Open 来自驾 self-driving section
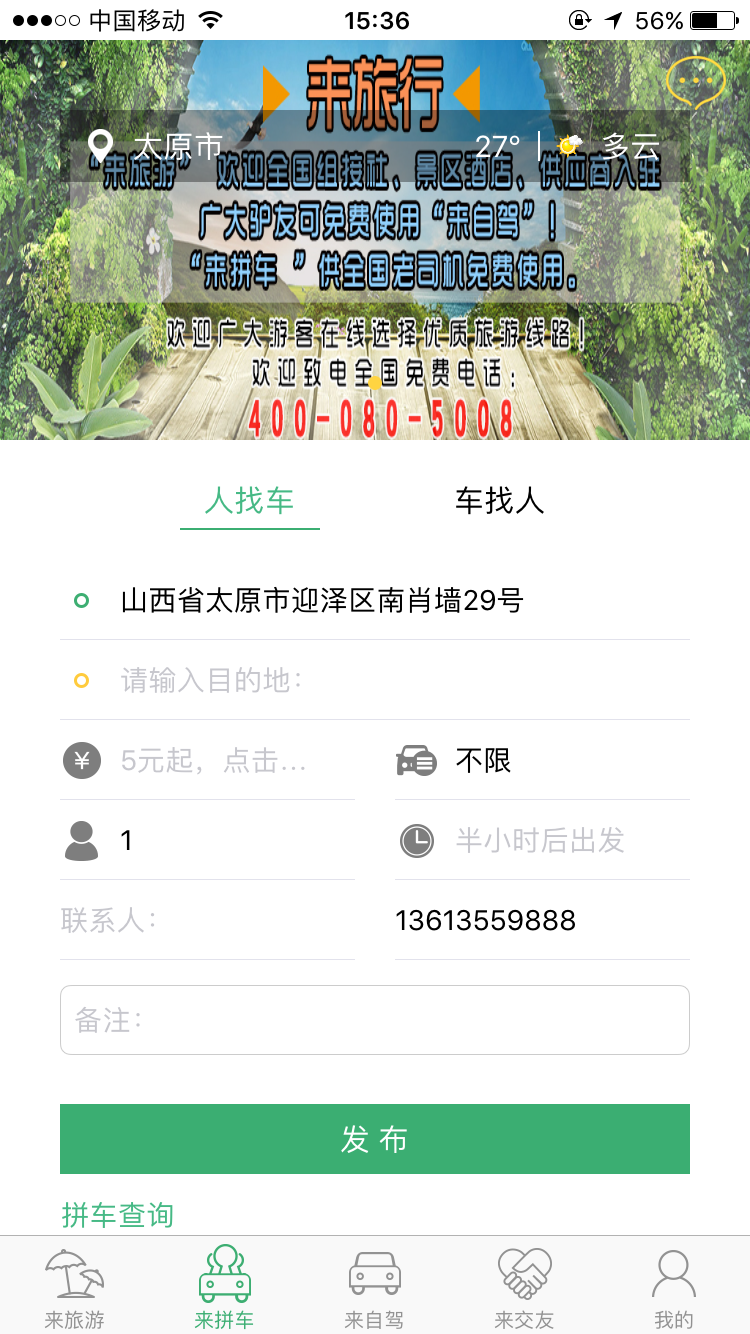This screenshot has width=750, height=1334. [374, 1277]
